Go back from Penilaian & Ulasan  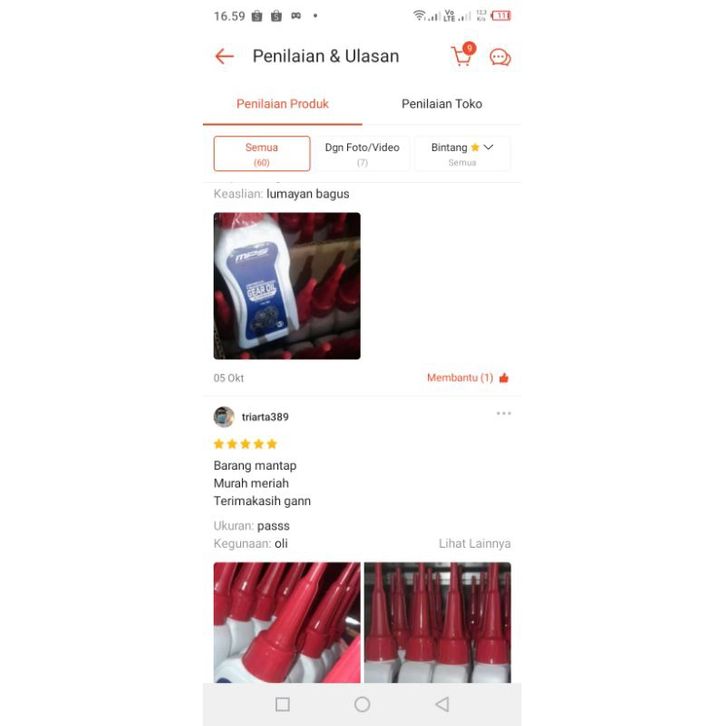point(224,56)
